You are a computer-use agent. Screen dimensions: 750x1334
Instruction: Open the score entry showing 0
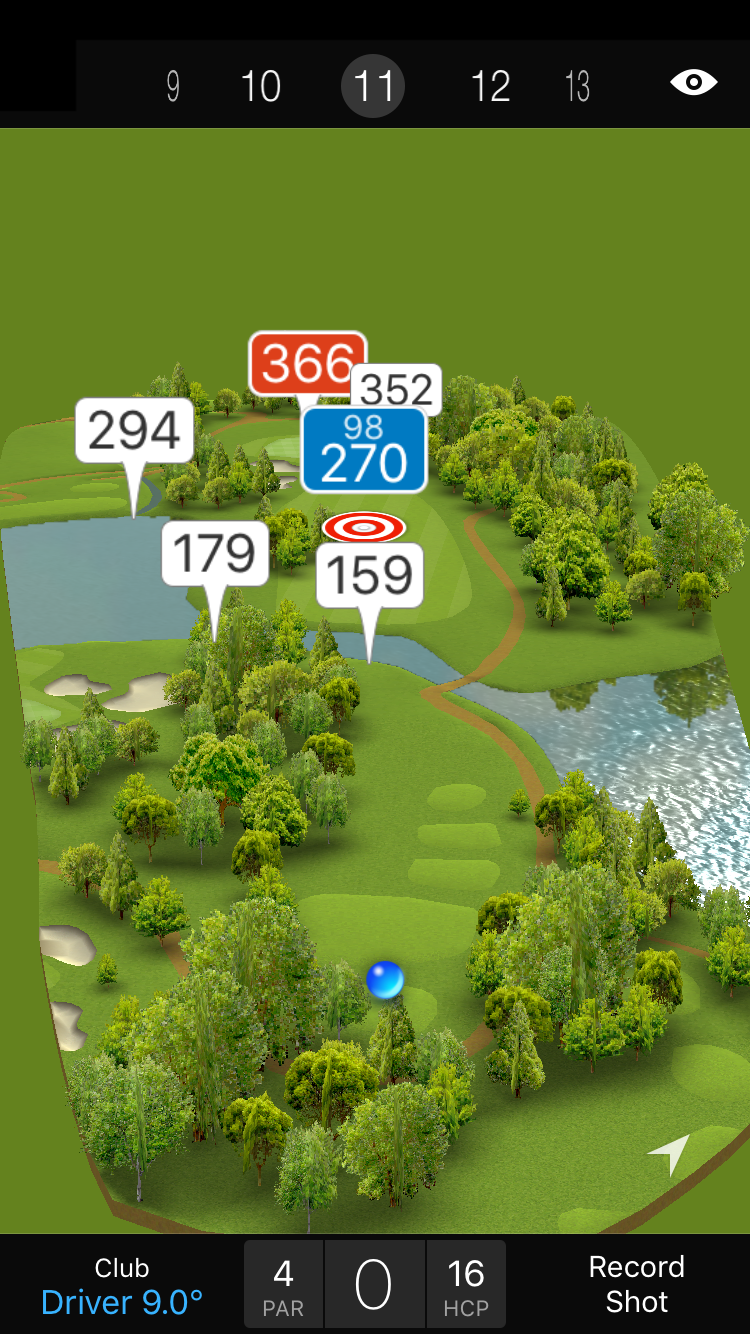click(x=374, y=1285)
